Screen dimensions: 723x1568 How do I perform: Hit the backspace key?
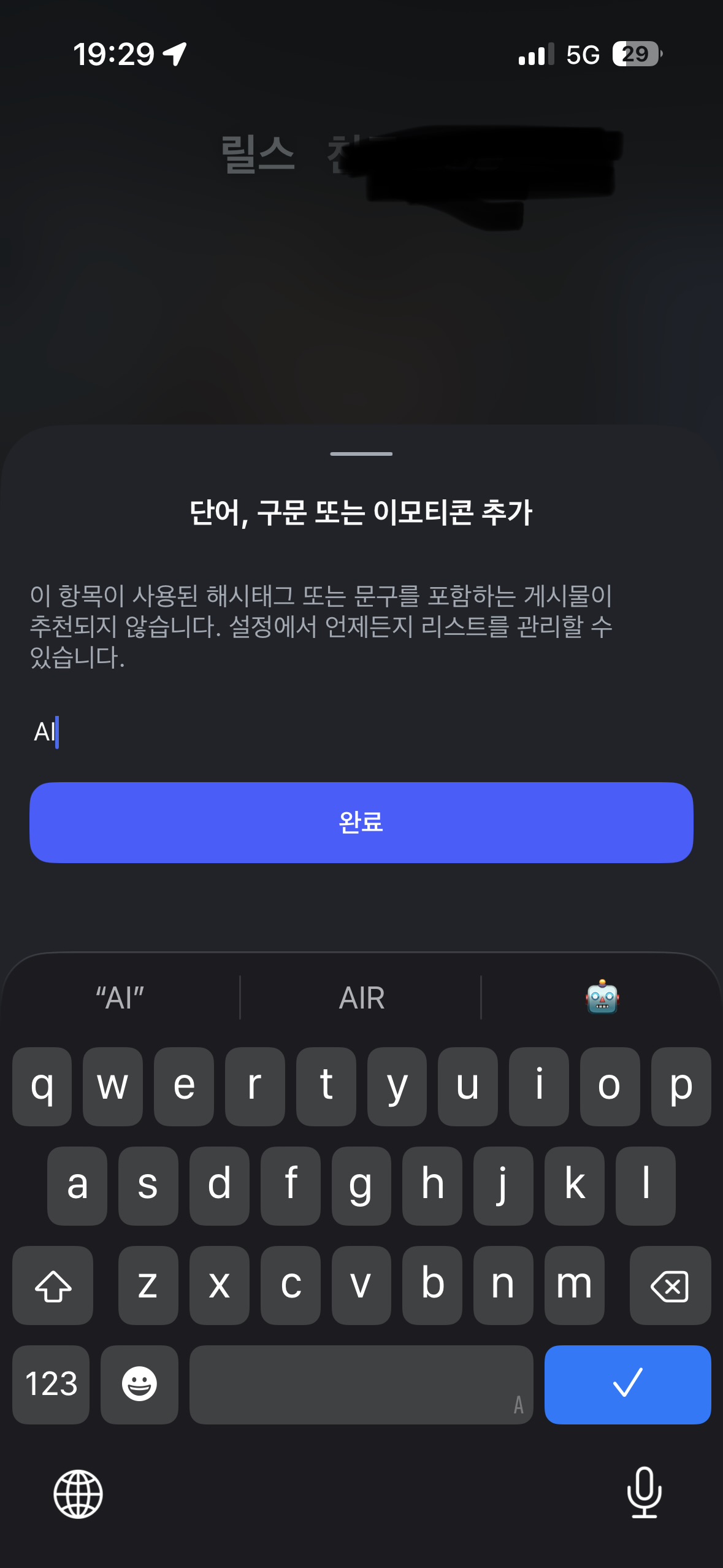670,1285
